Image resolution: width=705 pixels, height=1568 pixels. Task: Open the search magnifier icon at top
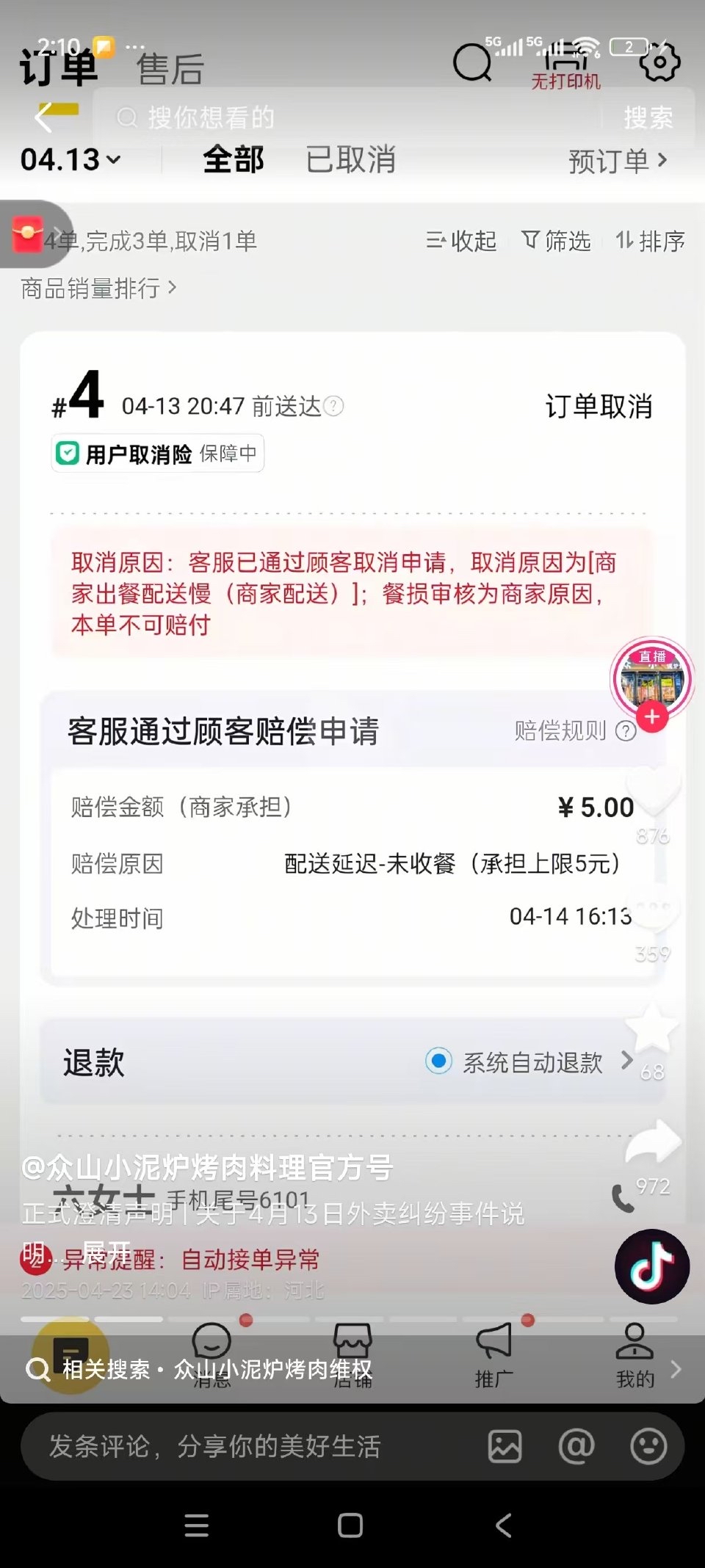click(472, 63)
